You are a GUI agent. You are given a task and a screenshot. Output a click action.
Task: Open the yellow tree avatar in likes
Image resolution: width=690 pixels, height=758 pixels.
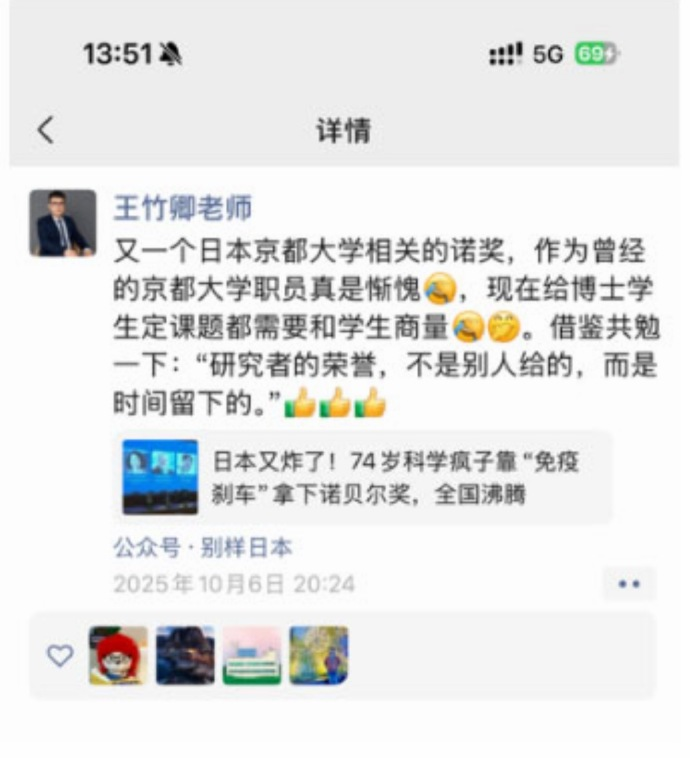[x=319, y=655]
